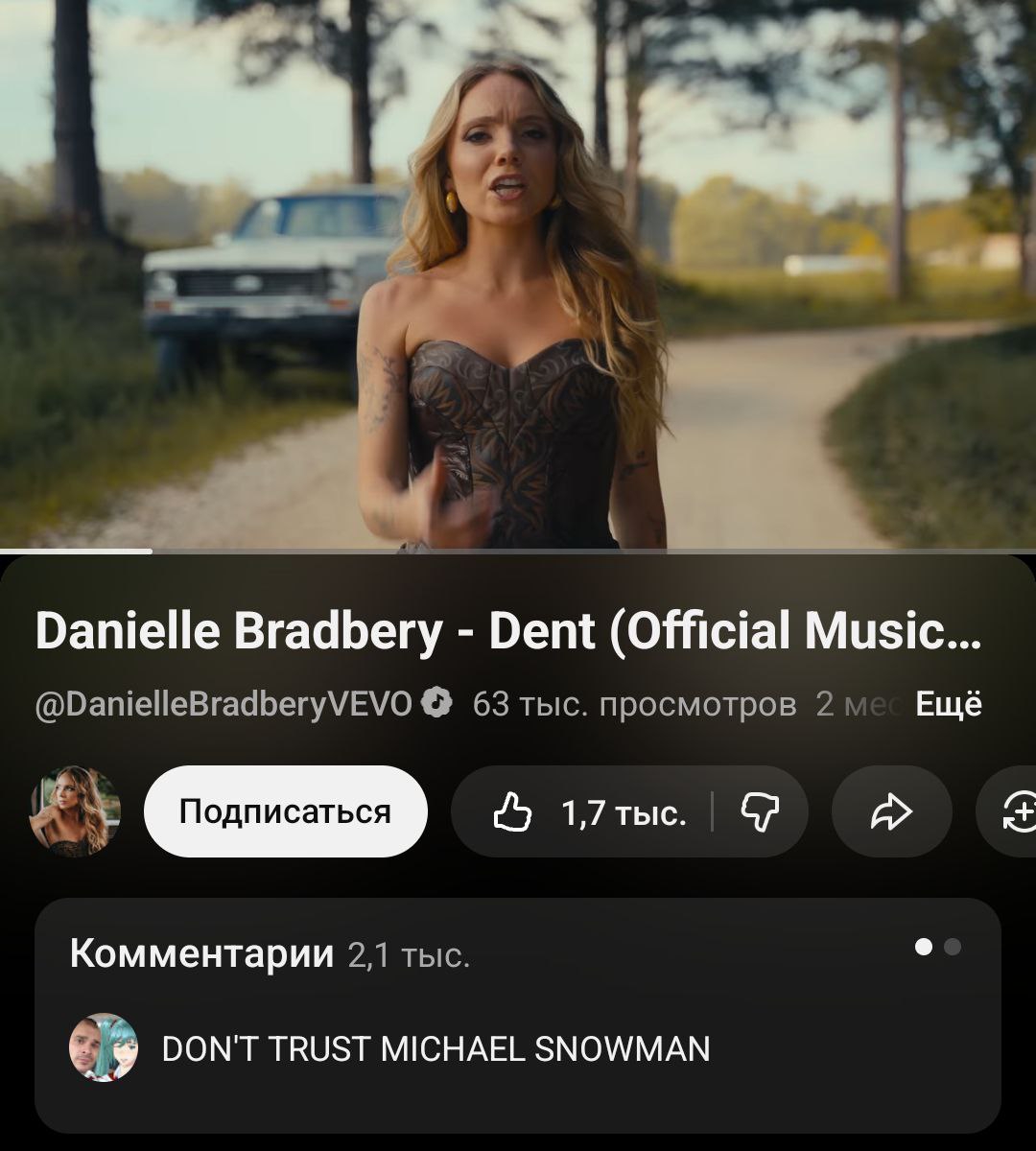Image resolution: width=1036 pixels, height=1151 pixels.
Task: Open the @DanielleBradberyVEVO channel link
Action: pyautogui.click(x=224, y=704)
